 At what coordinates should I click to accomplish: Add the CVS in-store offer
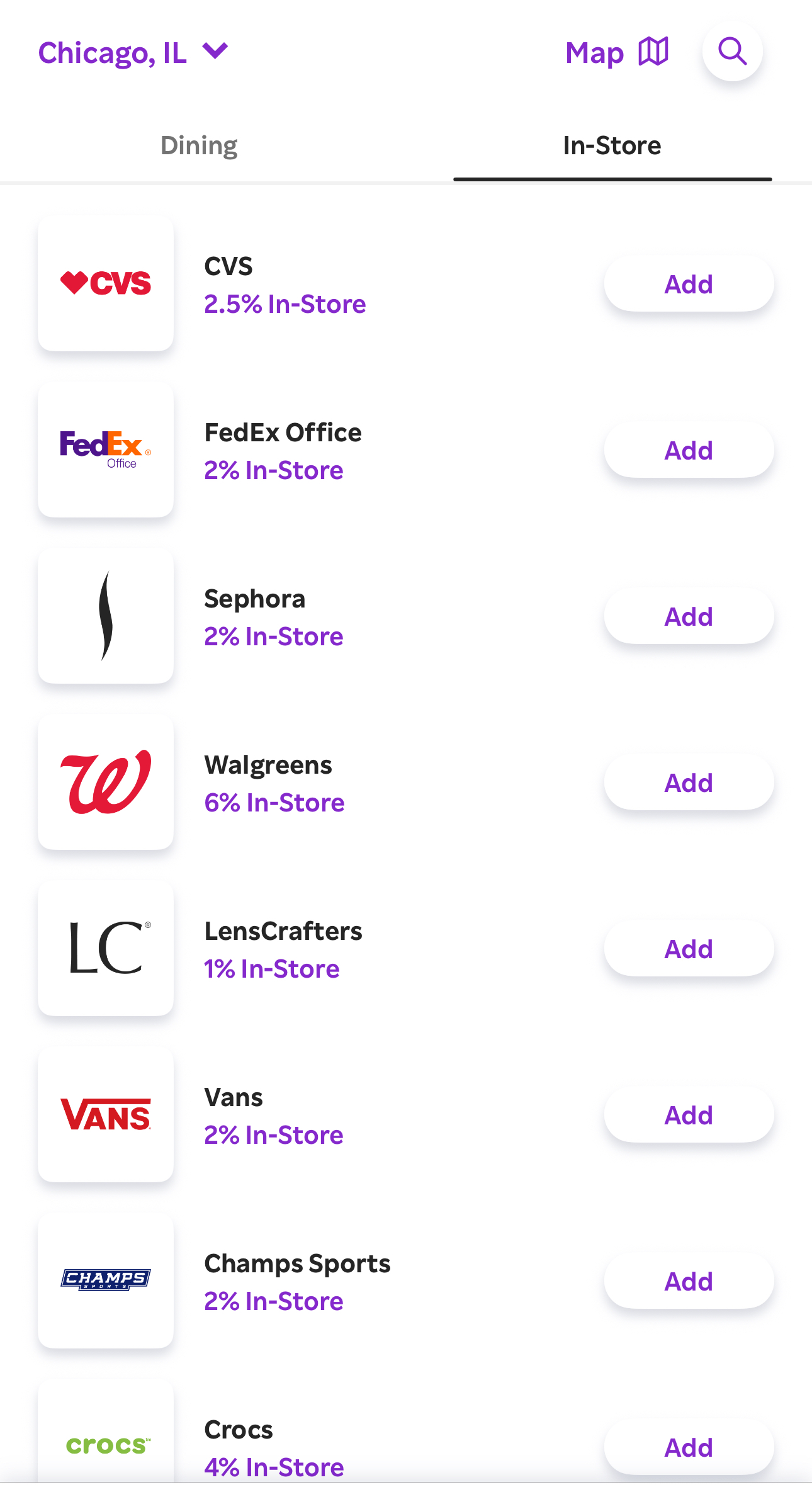[689, 285]
